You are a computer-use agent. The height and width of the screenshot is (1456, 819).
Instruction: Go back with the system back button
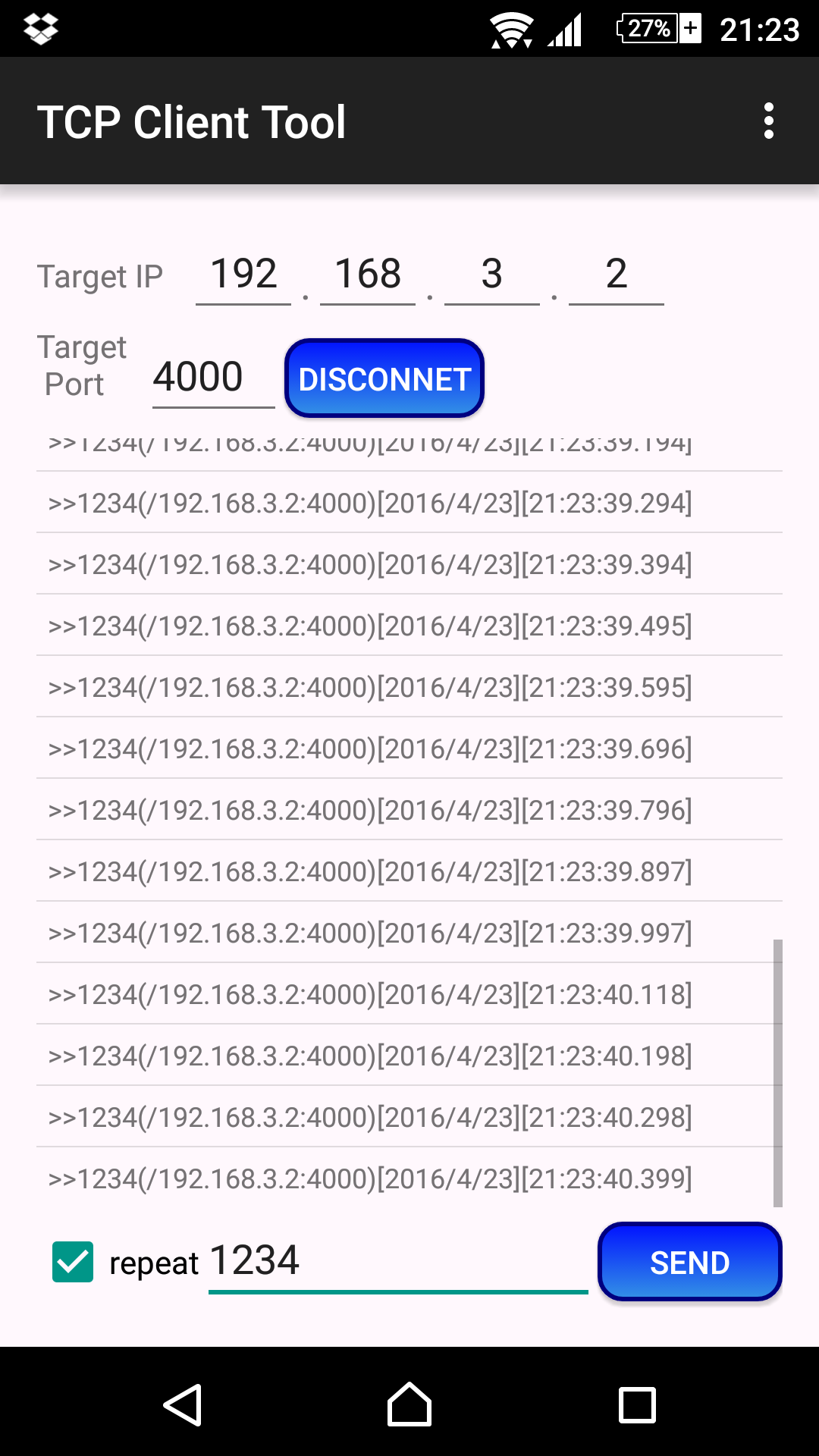183,1404
